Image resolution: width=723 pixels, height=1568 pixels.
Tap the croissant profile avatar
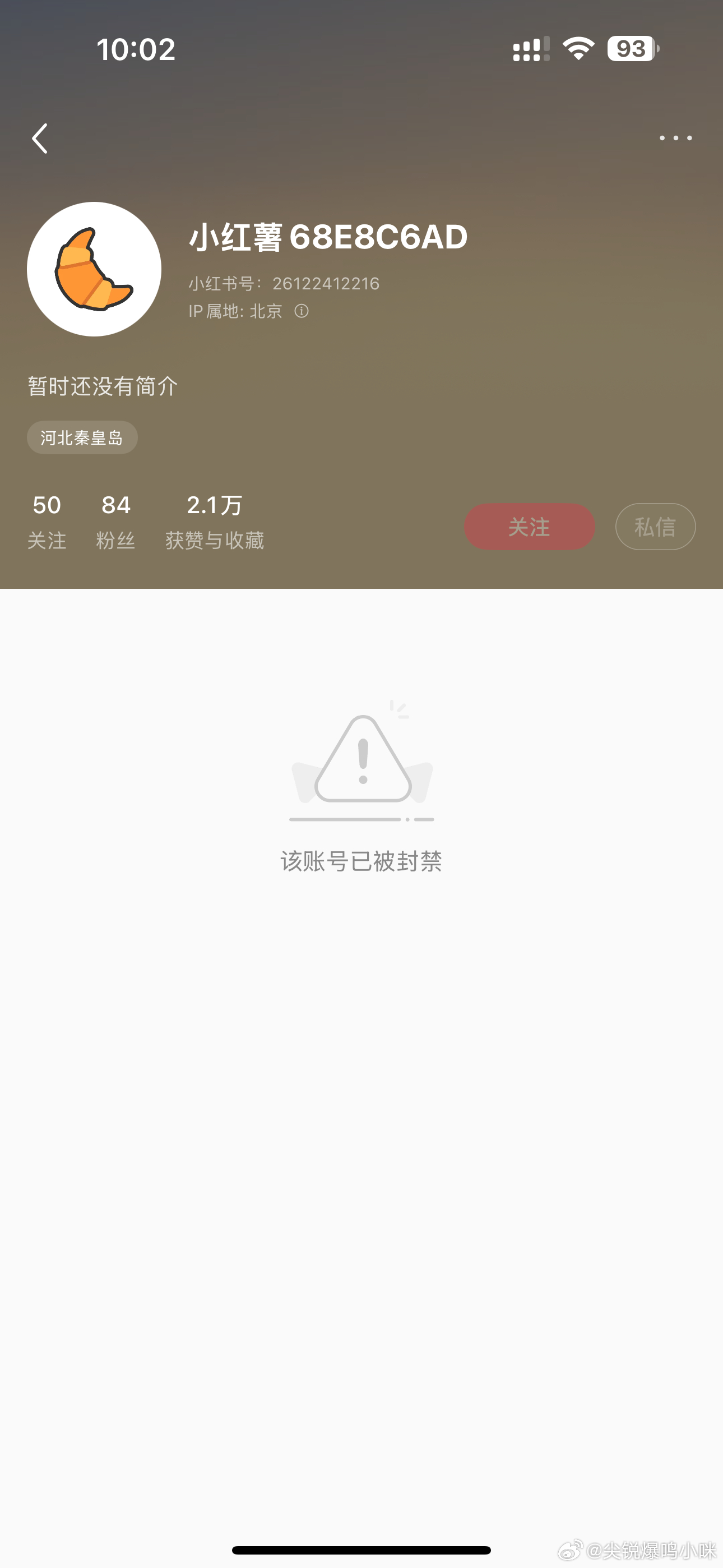(94, 269)
